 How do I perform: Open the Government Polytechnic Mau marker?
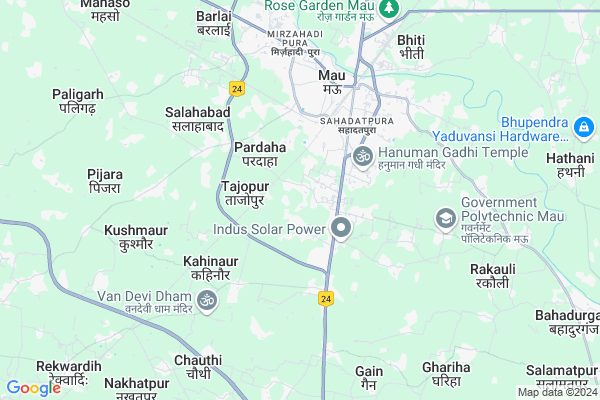(x=444, y=217)
